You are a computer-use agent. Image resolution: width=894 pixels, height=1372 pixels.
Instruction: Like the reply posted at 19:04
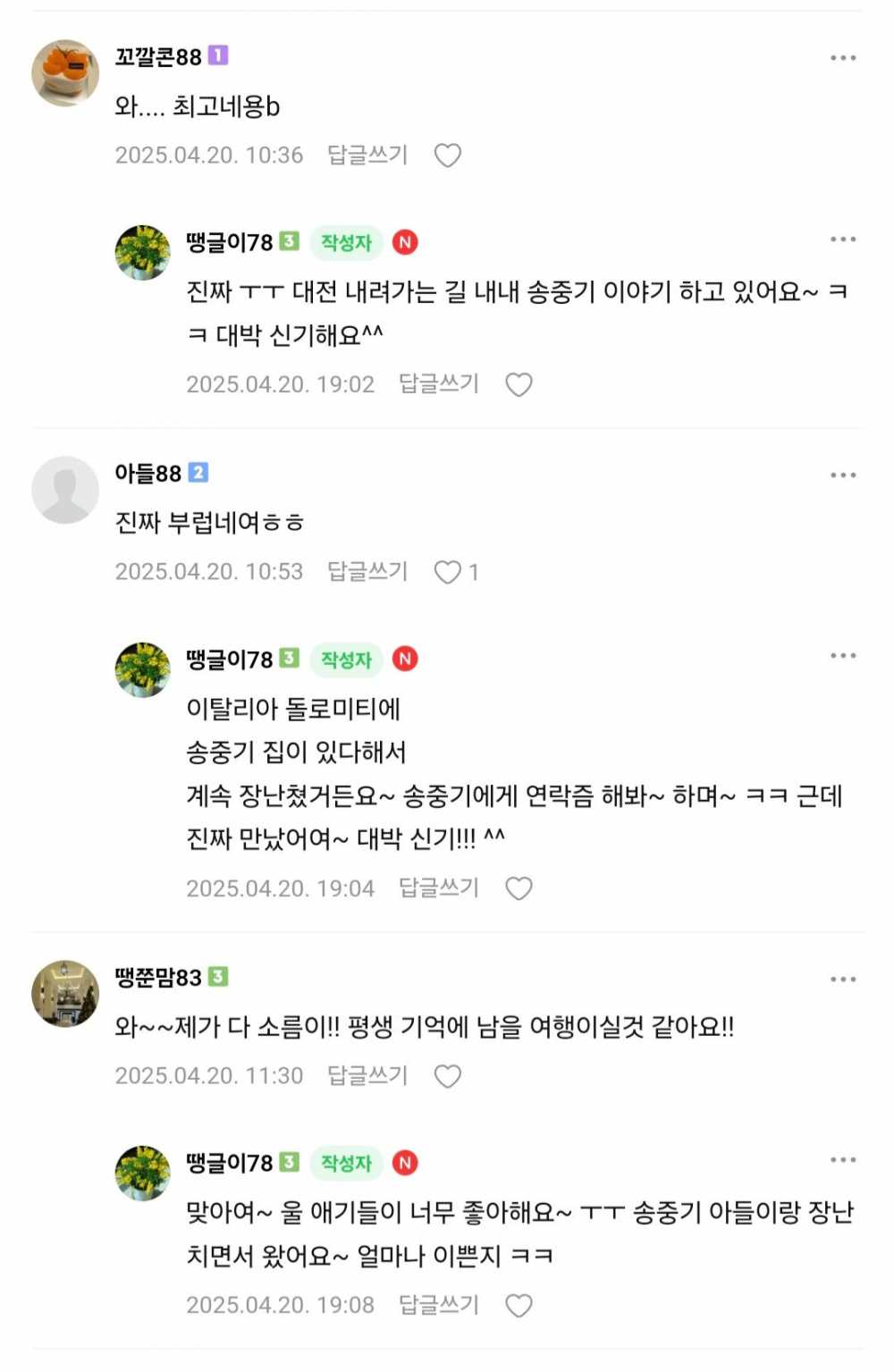tap(519, 888)
